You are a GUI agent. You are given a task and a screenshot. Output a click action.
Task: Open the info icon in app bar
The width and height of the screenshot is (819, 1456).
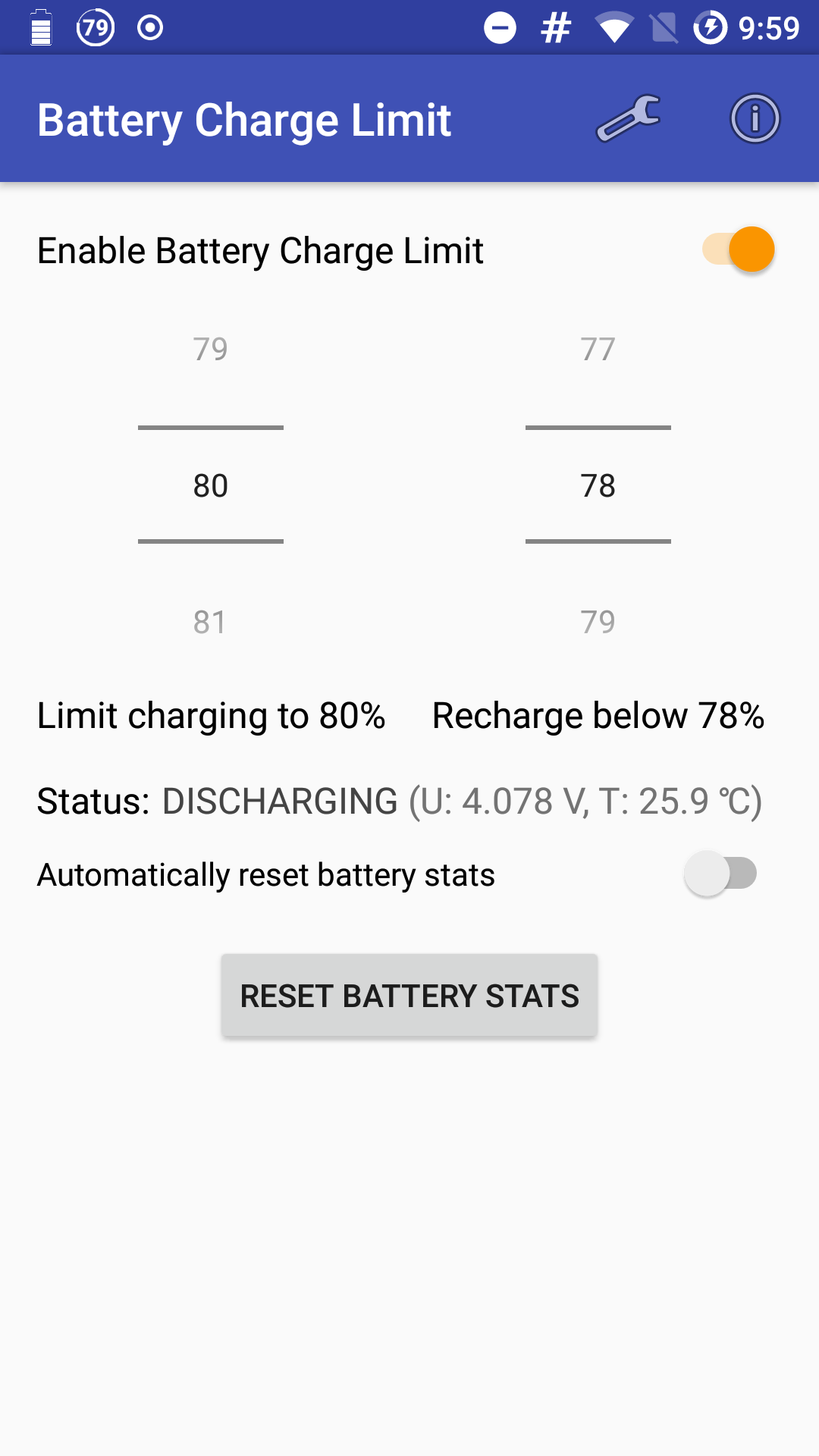click(x=755, y=119)
